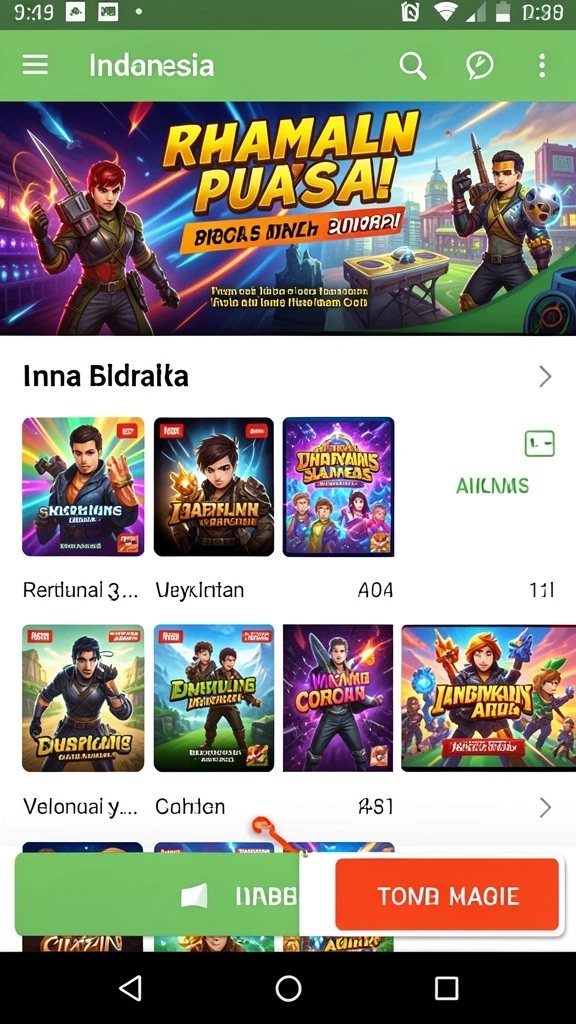Open the hamburger drawer menu
Image resolution: width=576 pixels, height=1024 pixels.
(35, 65)
